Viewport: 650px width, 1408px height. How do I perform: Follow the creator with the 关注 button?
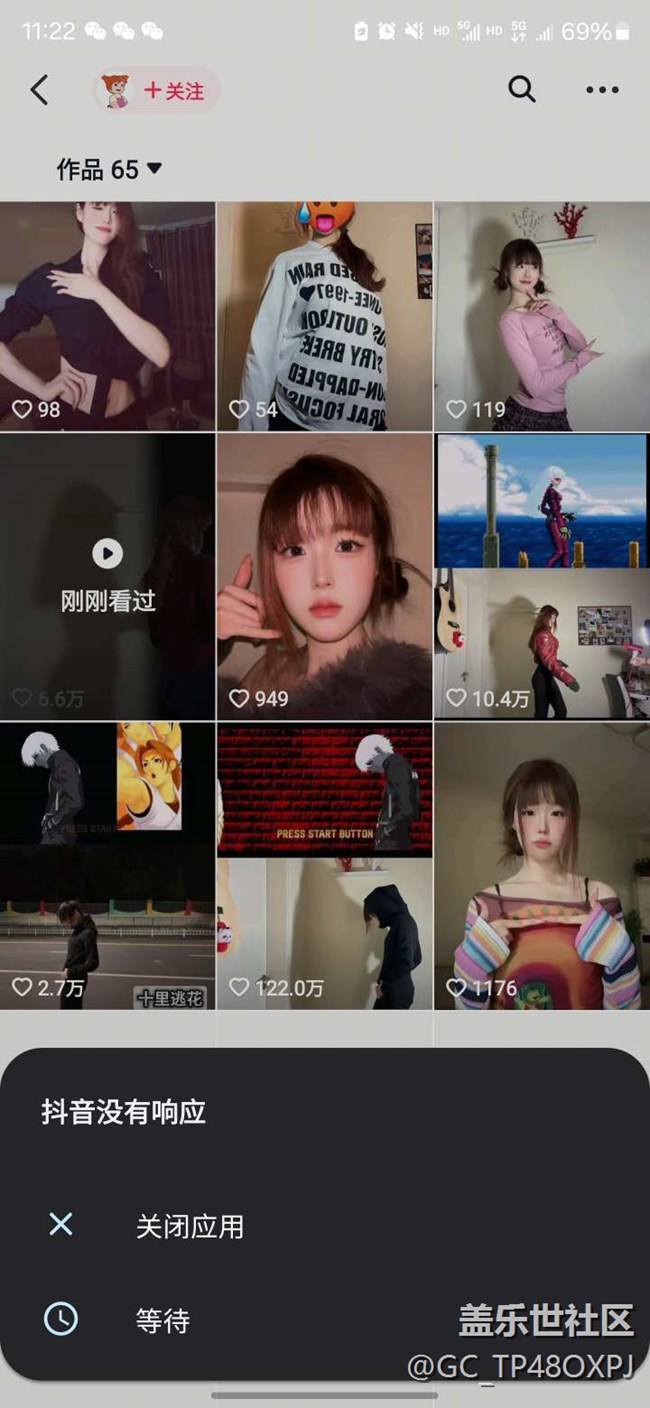point(157,91)
